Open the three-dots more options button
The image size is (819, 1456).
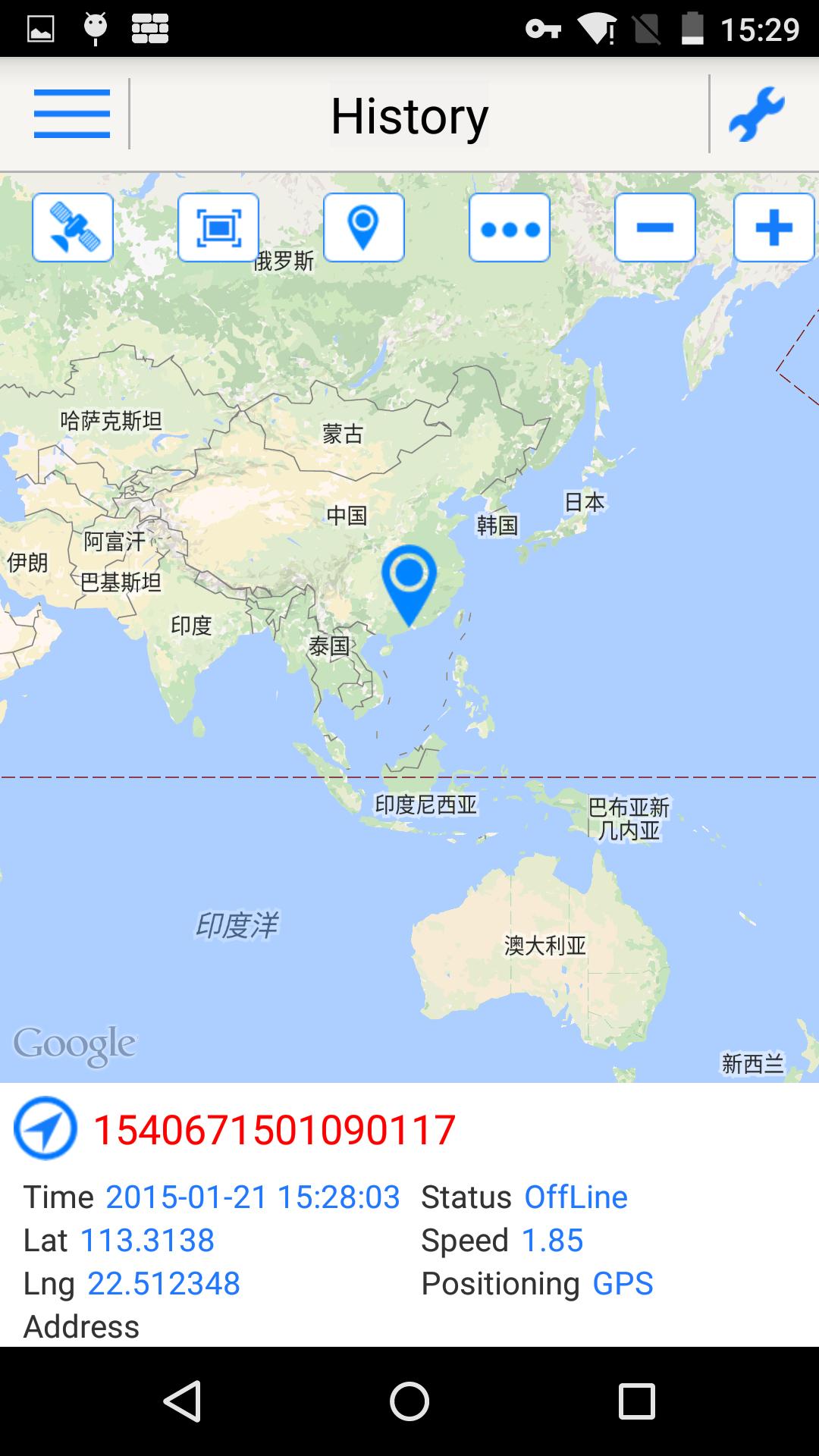point(510,227)
